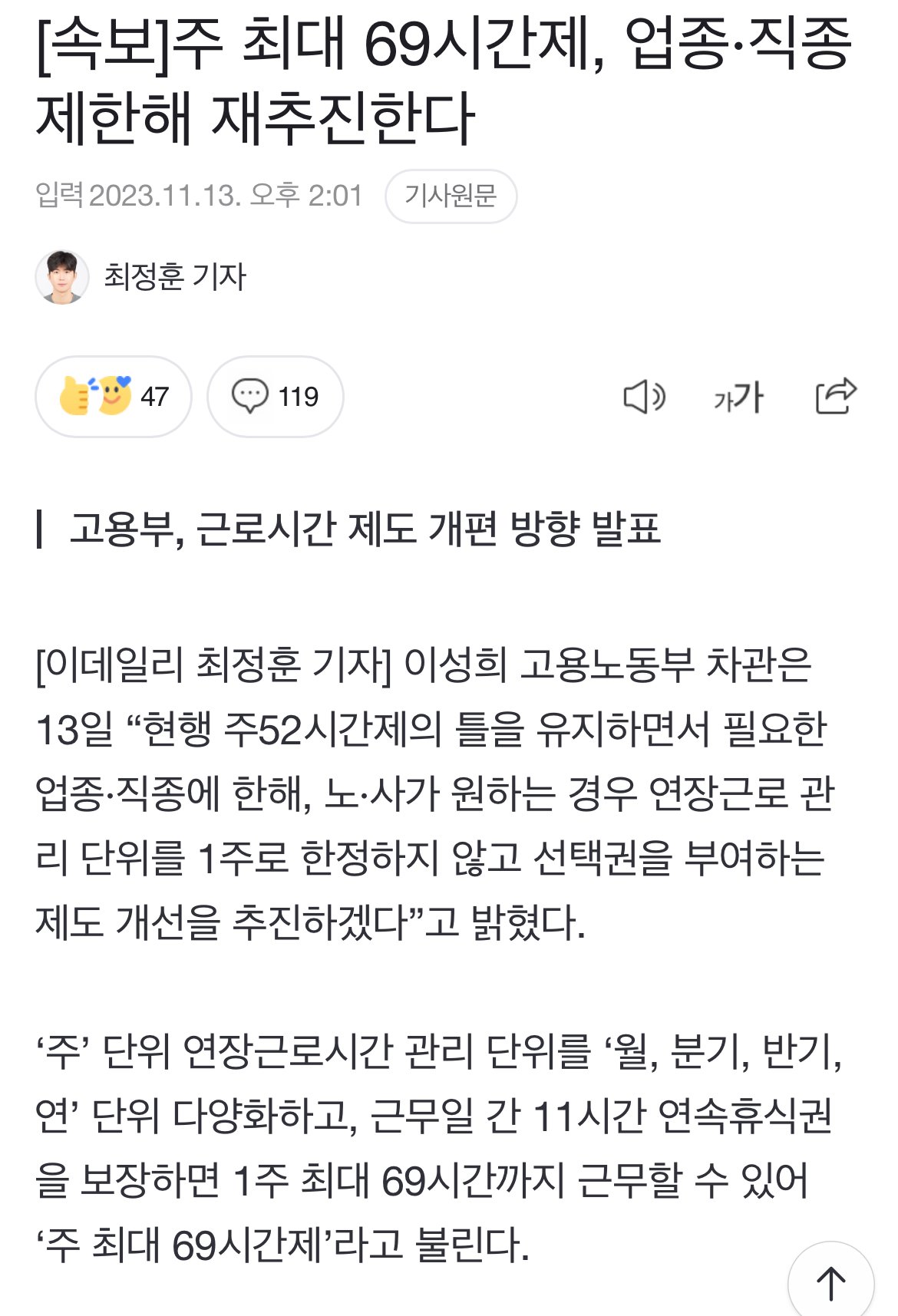Screen dimensions: 898x1316
Task: Change font size with 가가 icon
Action: coord(738,397)
